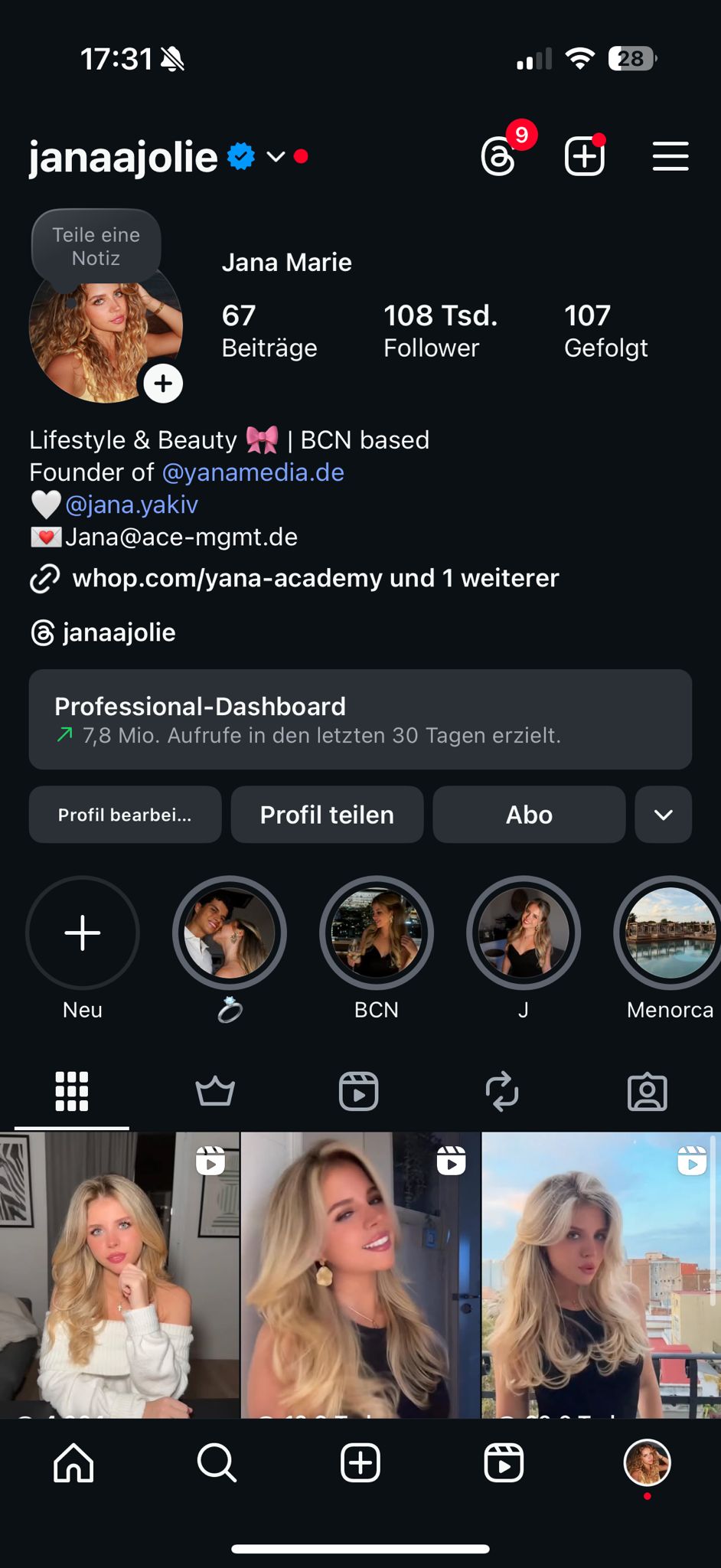Viewport: 721px width, 1568px height.
Task: Visit the @jana.yakiv profile link
Action: (x=132, y=505)
